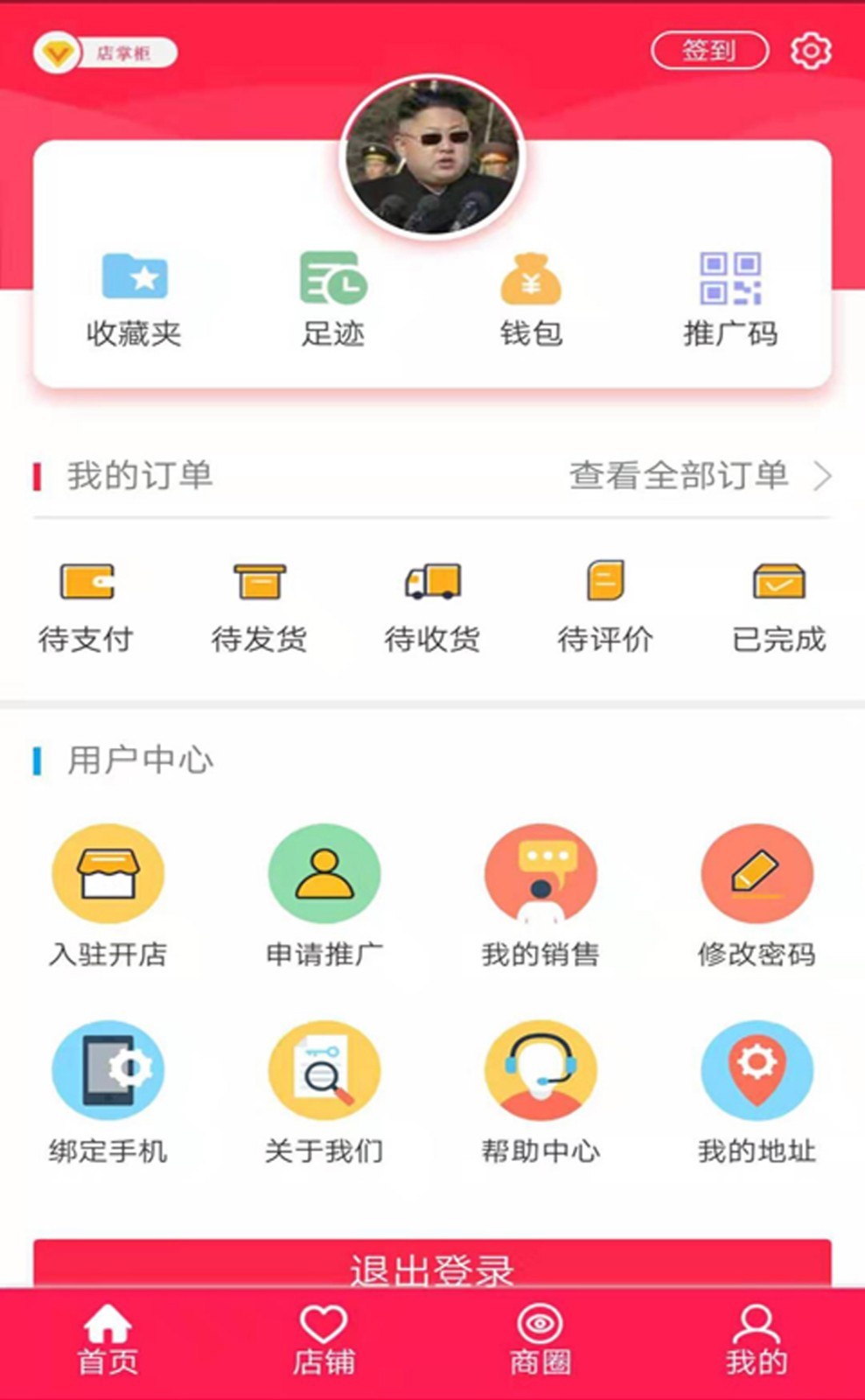Open 修改密码 to change password
Viewport: 865px width, 1400px height.
(x=757, y=894)
